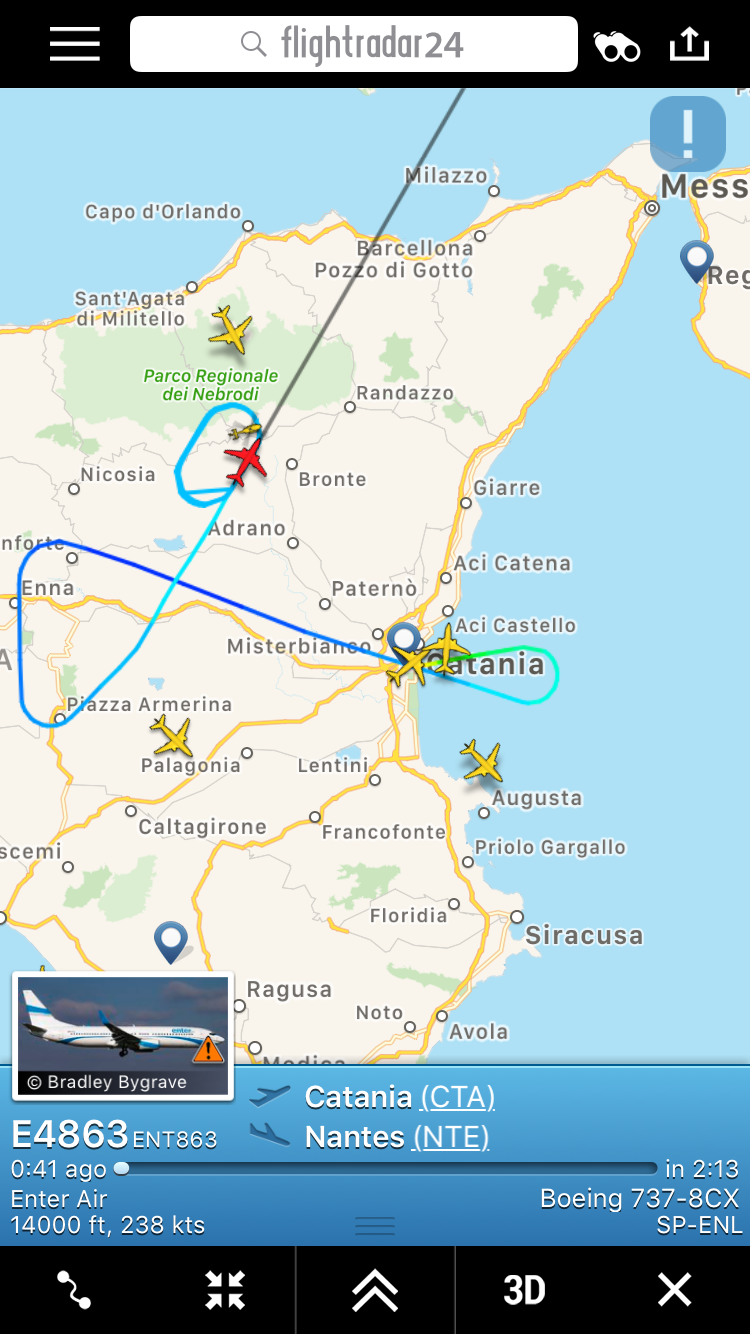Tap the airport pin near Messina
This screenshot has height=1334, width=750.
coord(696,260)
